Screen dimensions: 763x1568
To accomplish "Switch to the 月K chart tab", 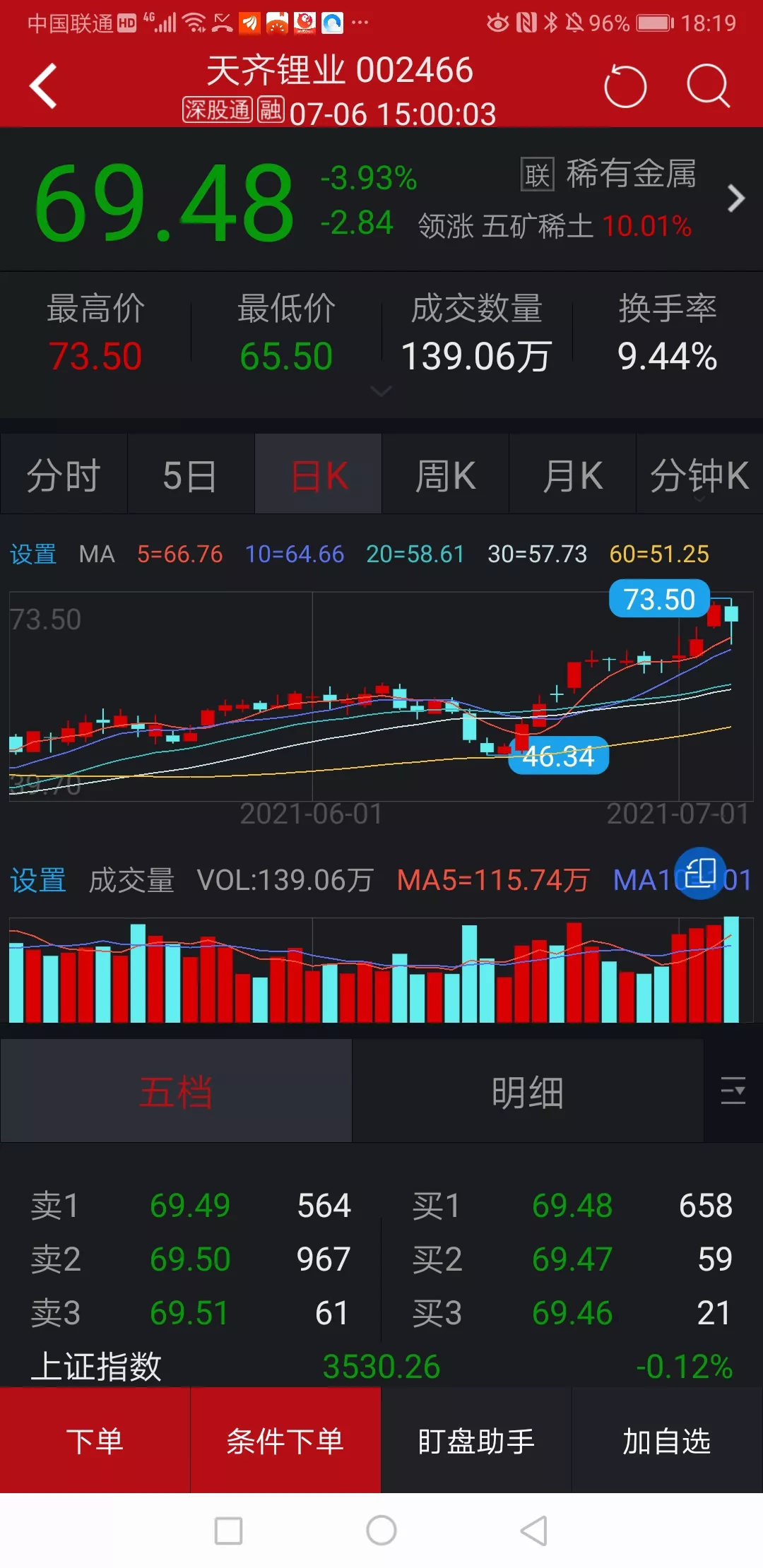I will [x=572, y=475].
